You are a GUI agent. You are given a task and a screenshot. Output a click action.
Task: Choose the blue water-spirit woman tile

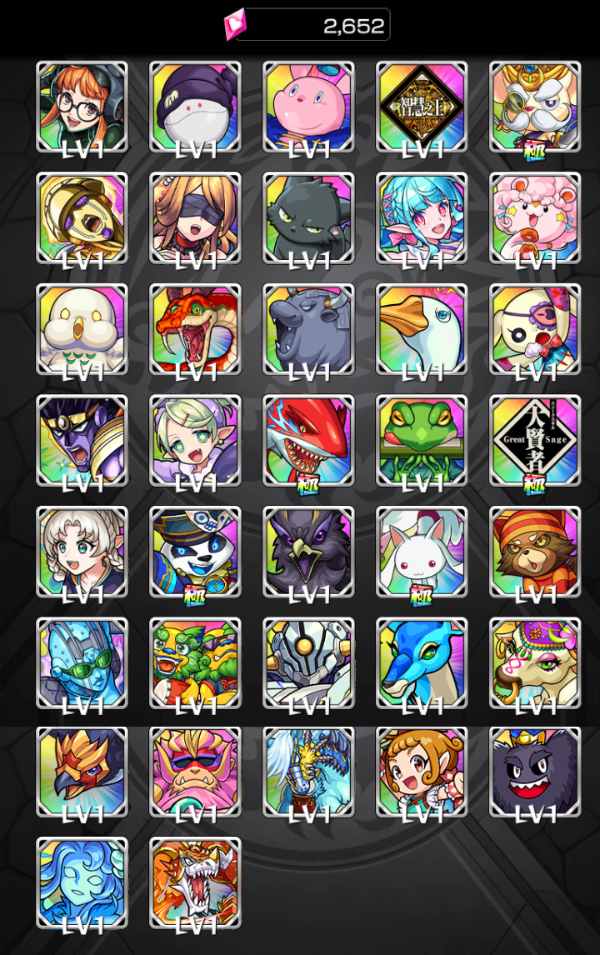point(82,883)
